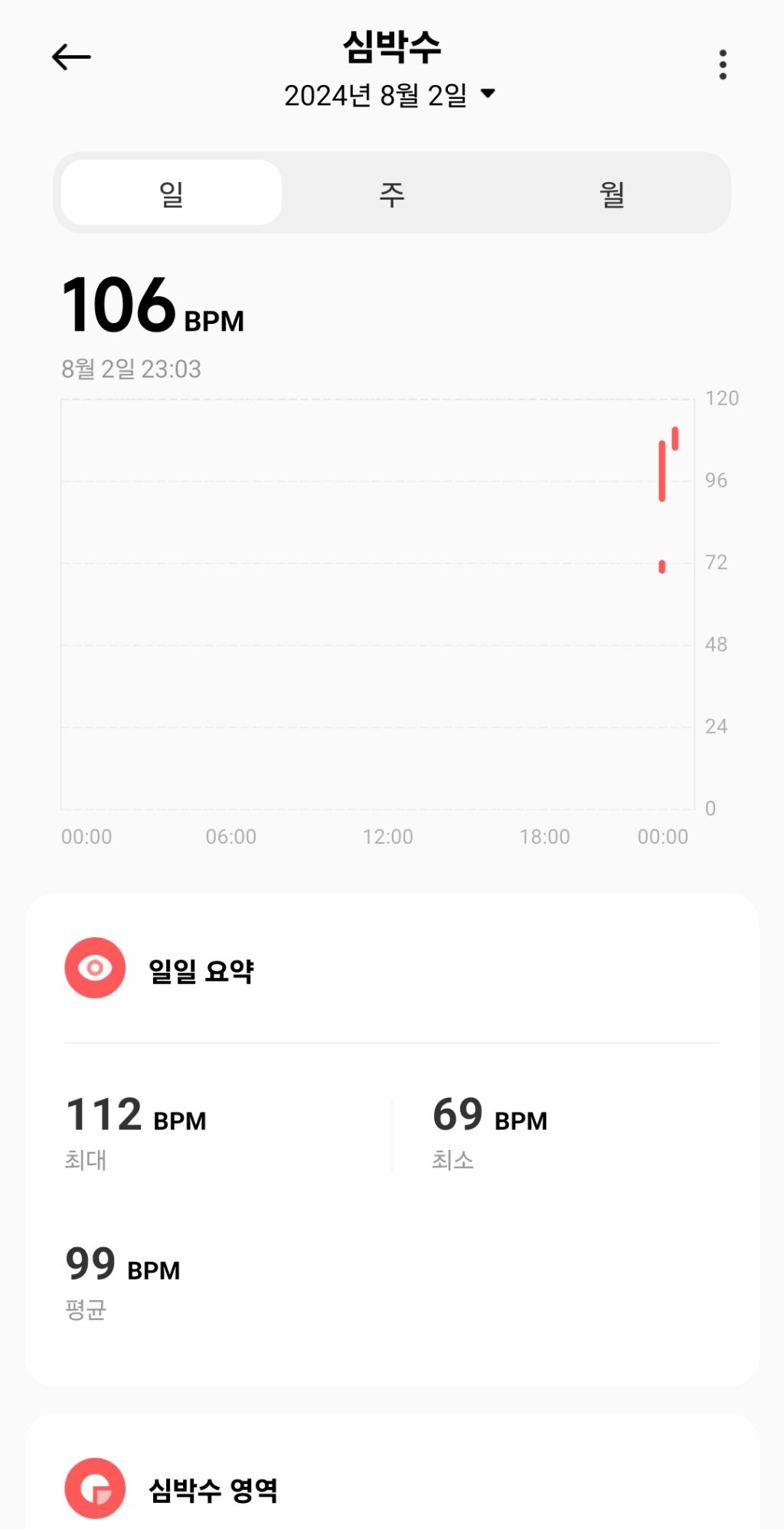Tap the small red bar near 72 BPM

tap(661, 564)
